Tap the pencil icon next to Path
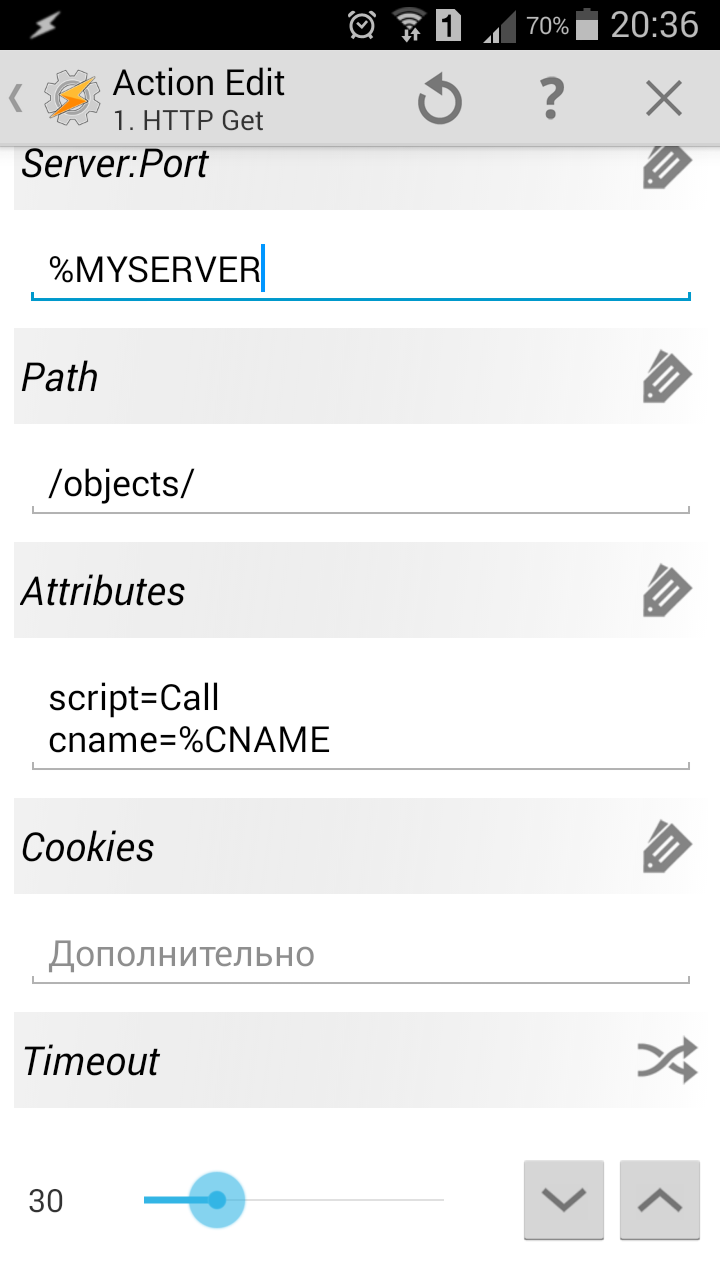The height and width of the screenshot is (1280, 720). (668, 377)
